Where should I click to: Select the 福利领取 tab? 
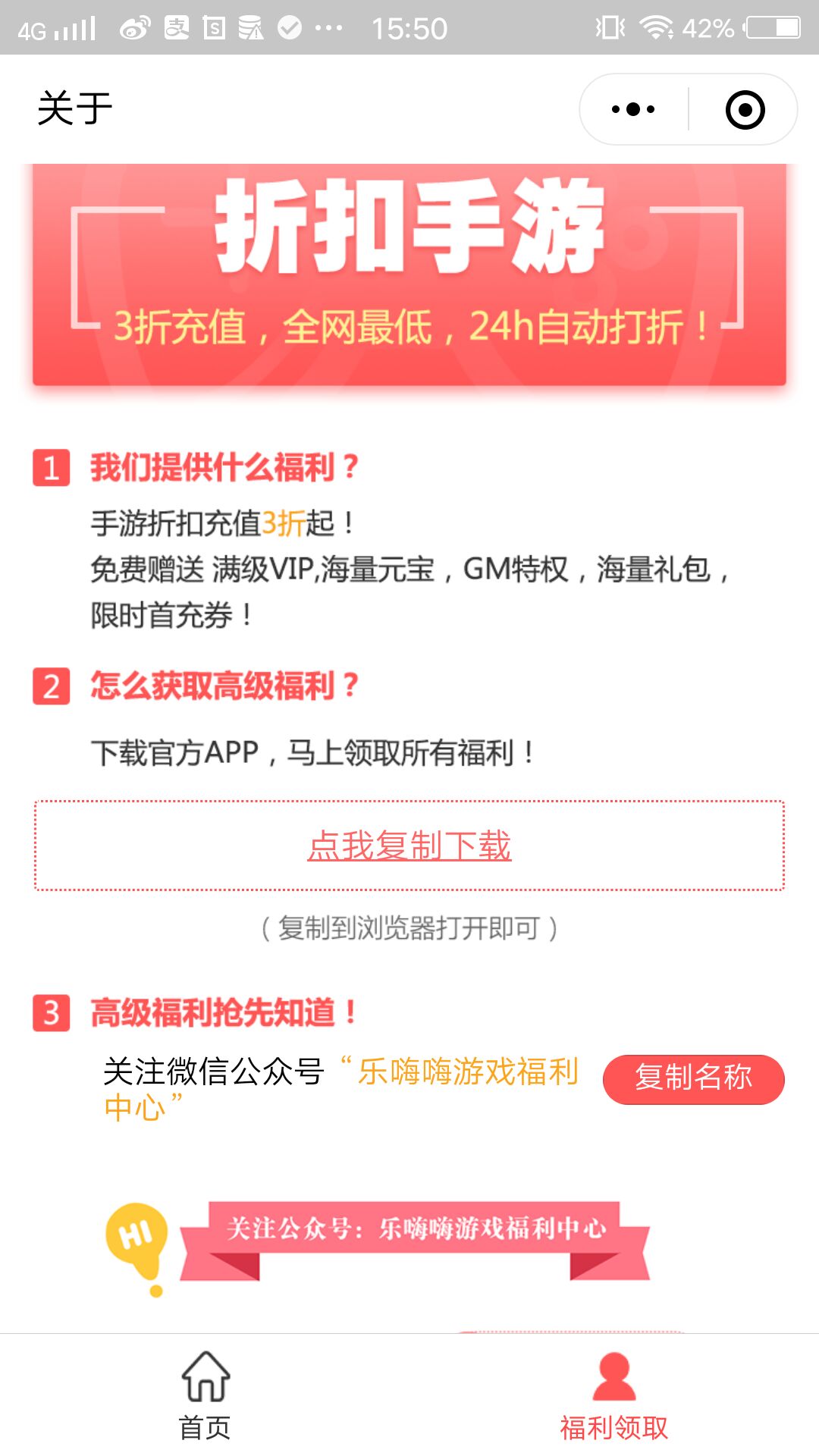pos(613,1395)
